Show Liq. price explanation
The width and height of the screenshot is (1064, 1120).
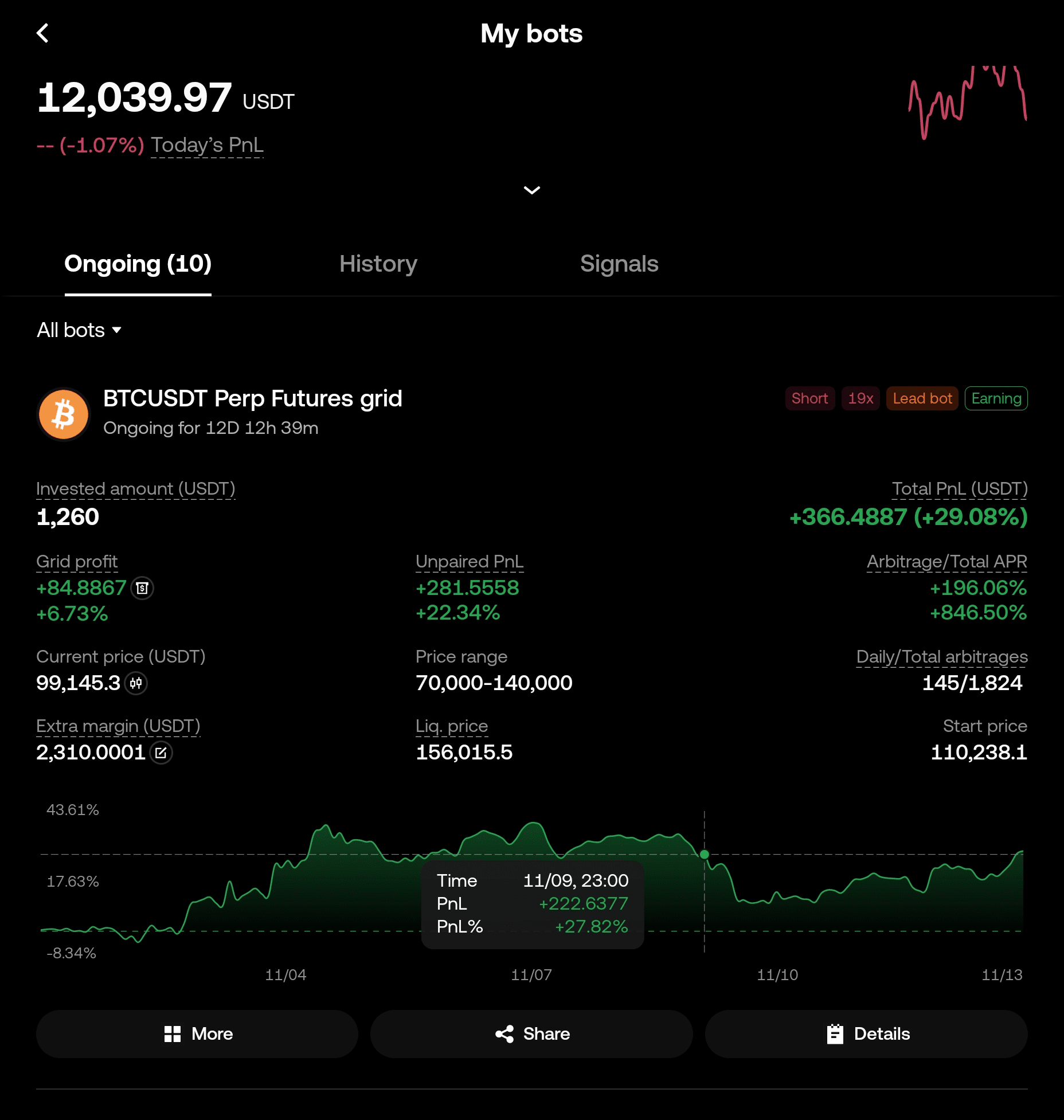pyautogui.click(x=451, y=726)
